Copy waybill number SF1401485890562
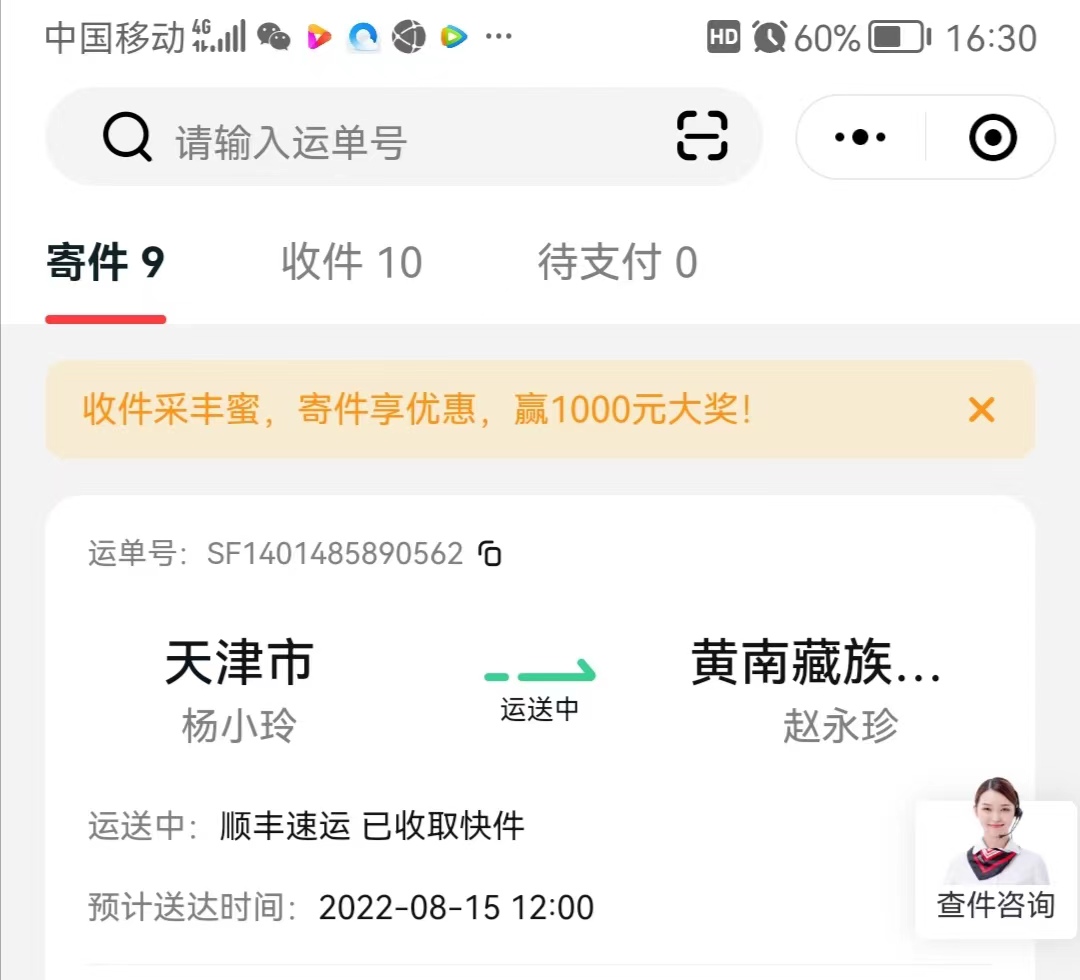Viewport: 1080px width, 980px height. (x=490, y=553)
